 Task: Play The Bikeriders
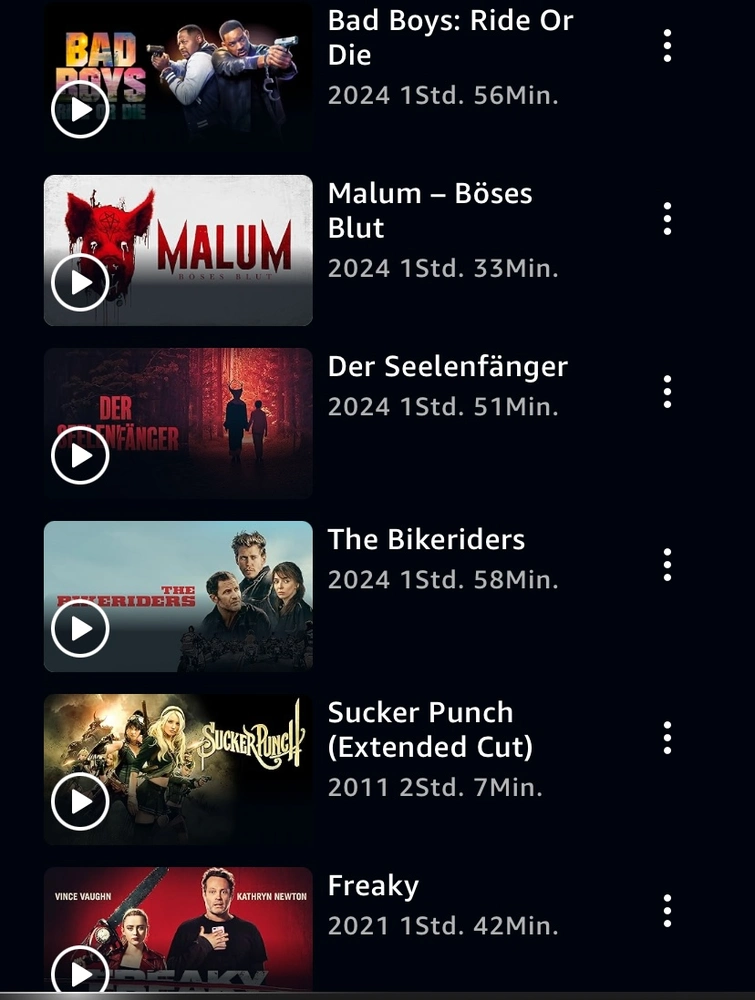pos(80,628)
